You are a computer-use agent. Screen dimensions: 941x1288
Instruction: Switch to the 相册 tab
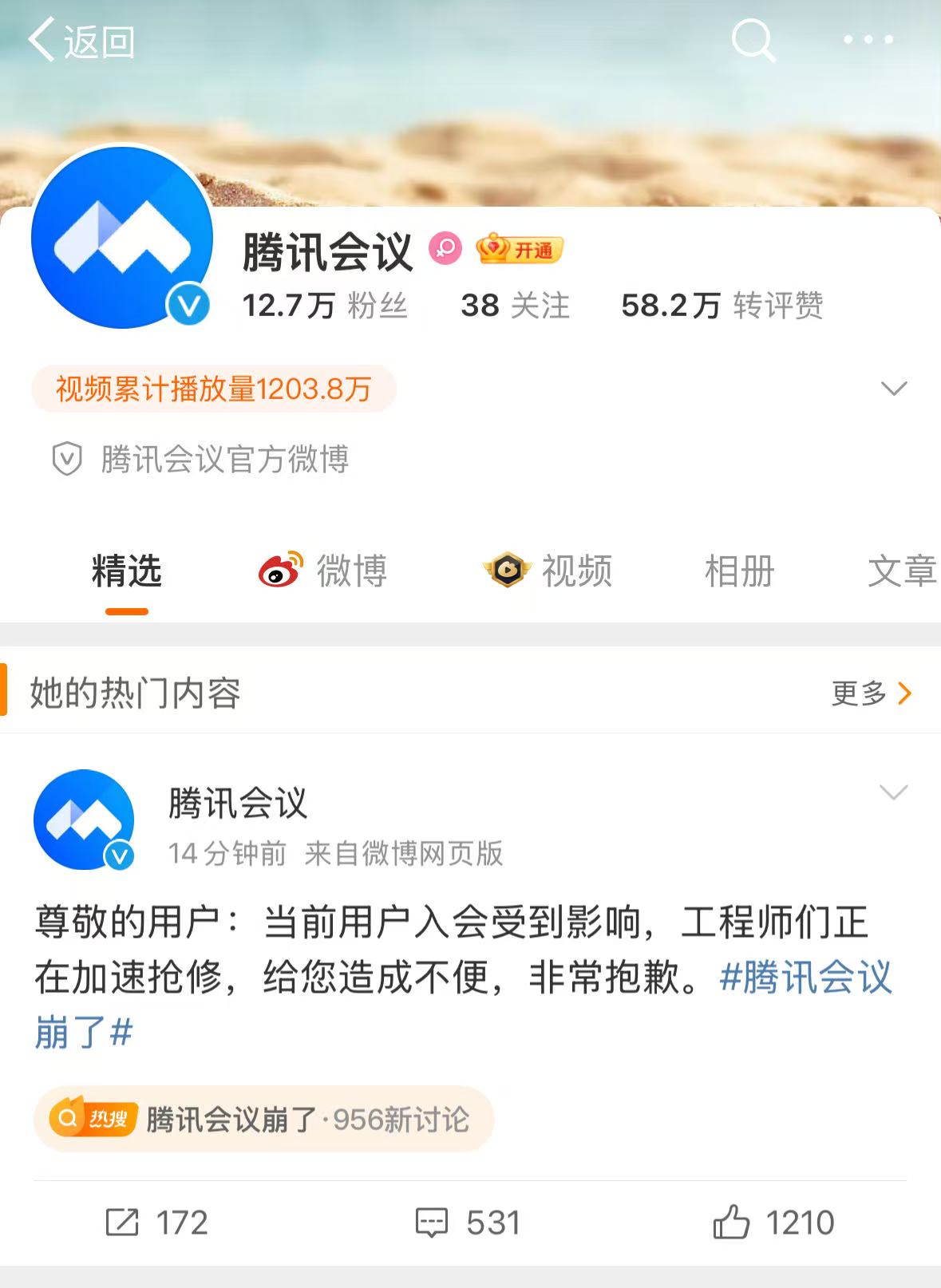coord(739,571)
